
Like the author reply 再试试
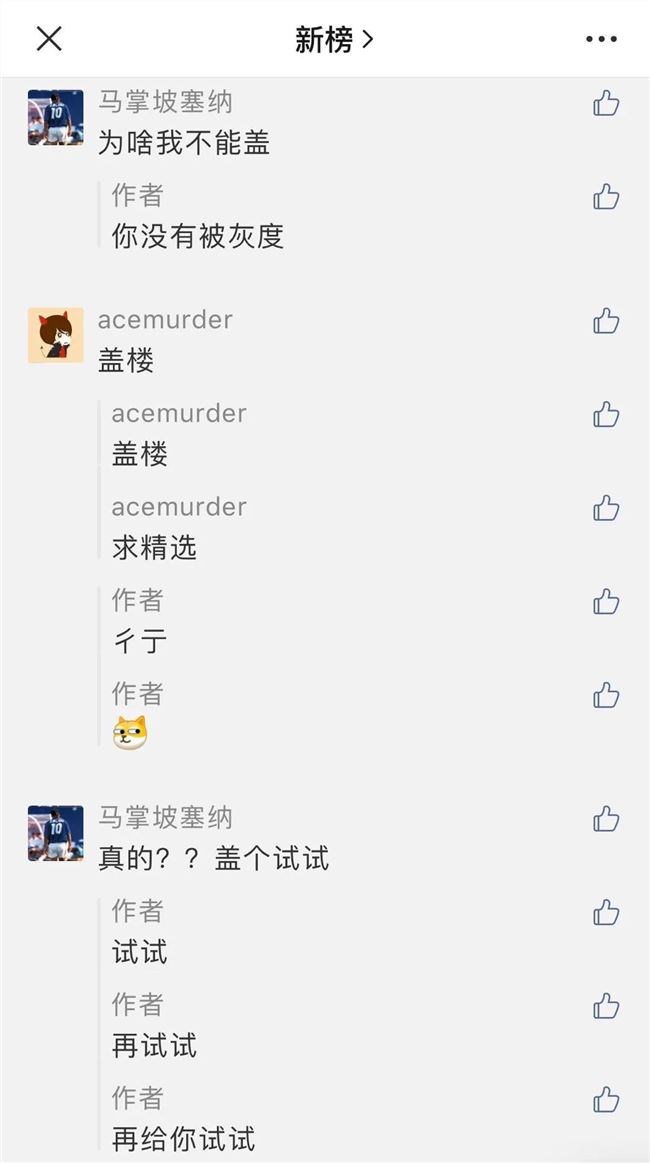click(606, 1006)
